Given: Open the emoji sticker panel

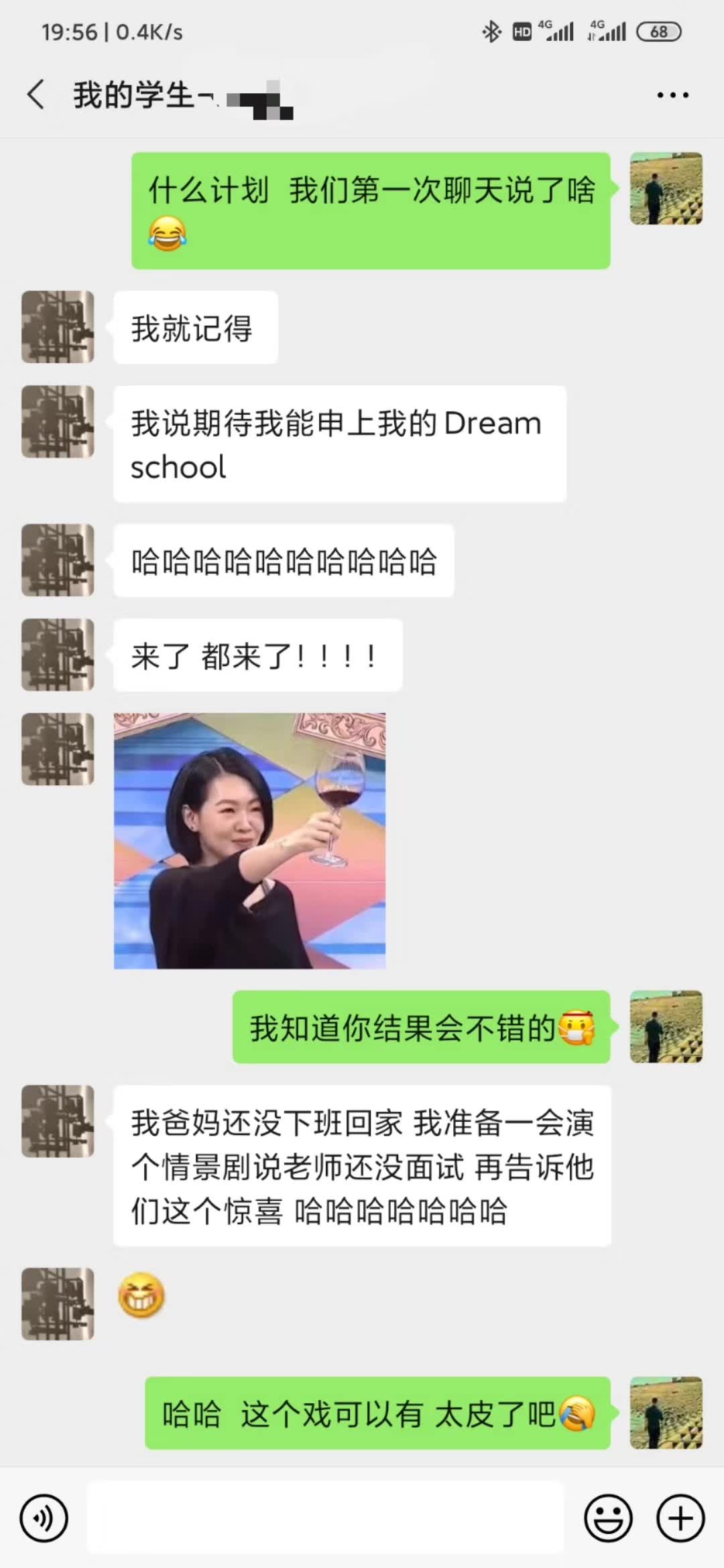Looking at the screenshot, I should click(x=608, y=1518).
